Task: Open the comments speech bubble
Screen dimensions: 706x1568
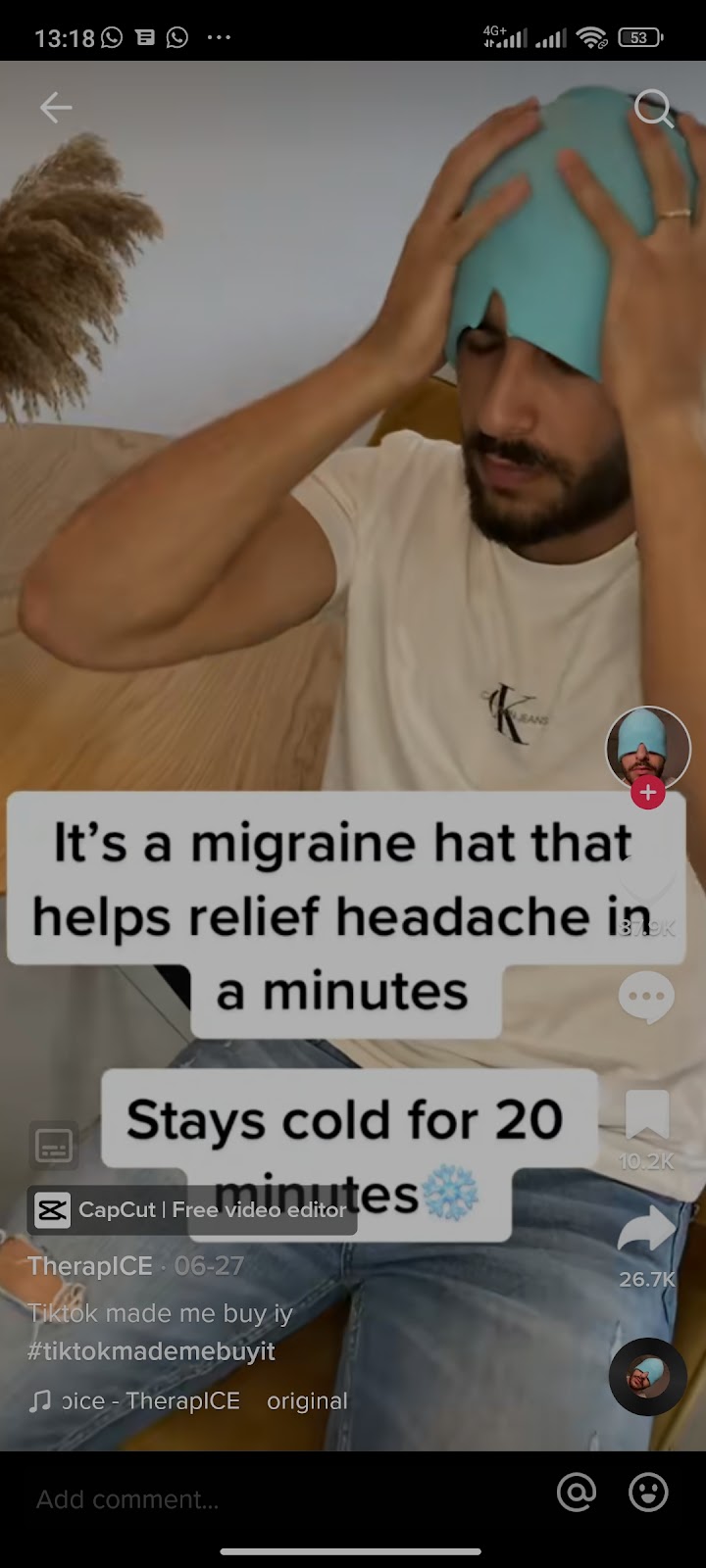Action: point(647,998)
